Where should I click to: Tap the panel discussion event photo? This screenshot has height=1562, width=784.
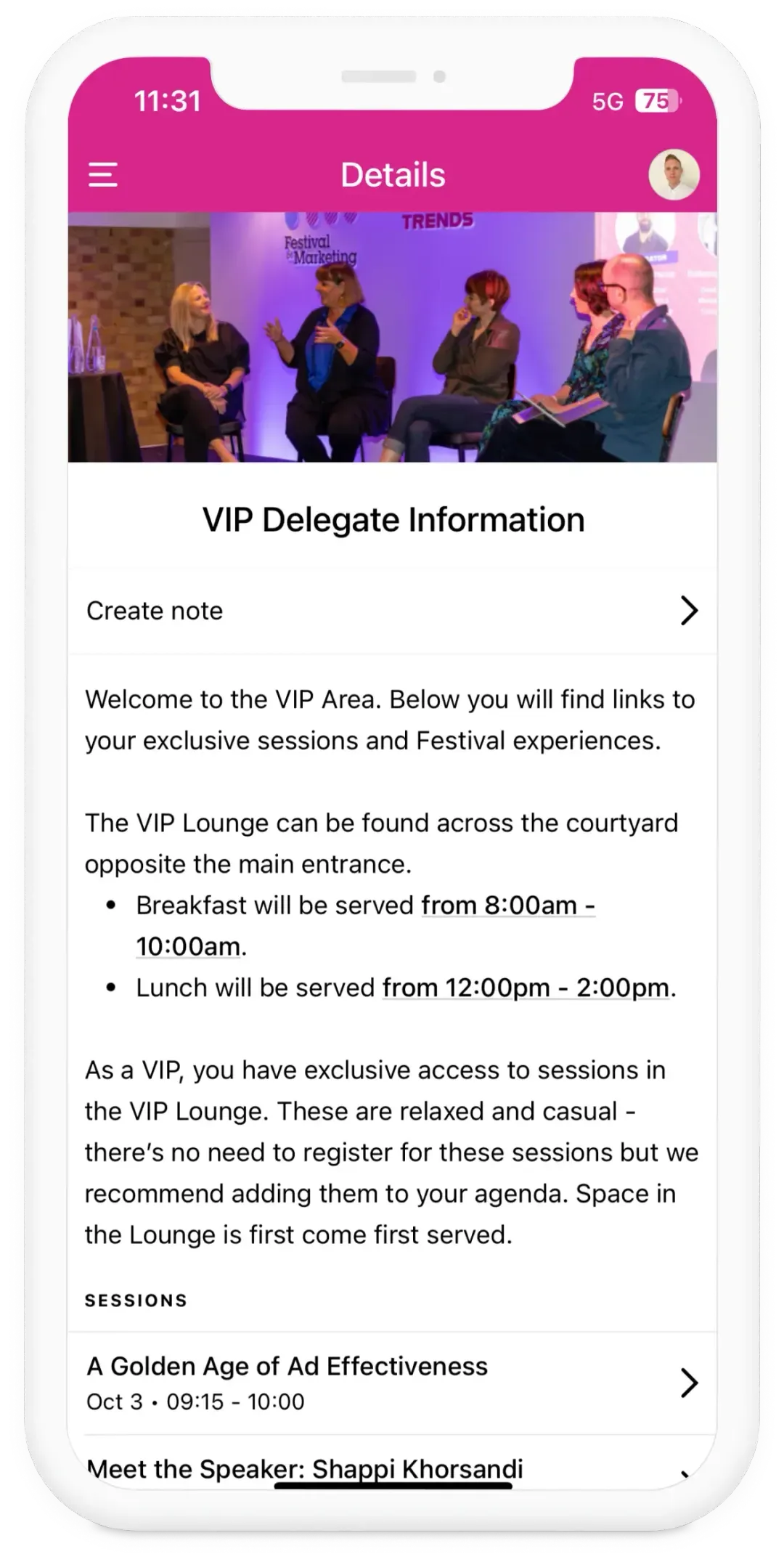coord(392,336)
